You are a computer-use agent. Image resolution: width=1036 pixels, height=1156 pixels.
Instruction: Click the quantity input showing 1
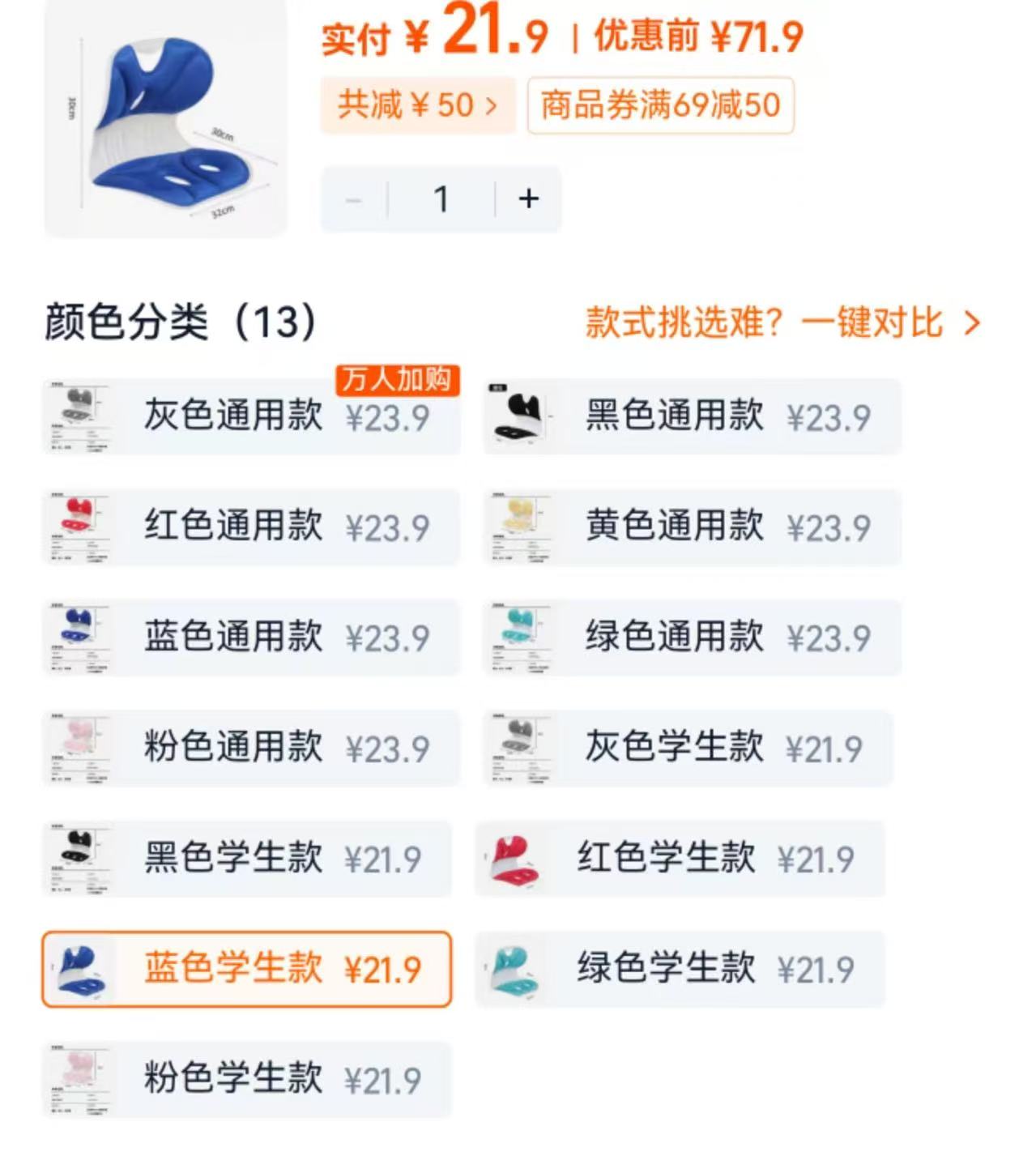[x=442, y=198]
